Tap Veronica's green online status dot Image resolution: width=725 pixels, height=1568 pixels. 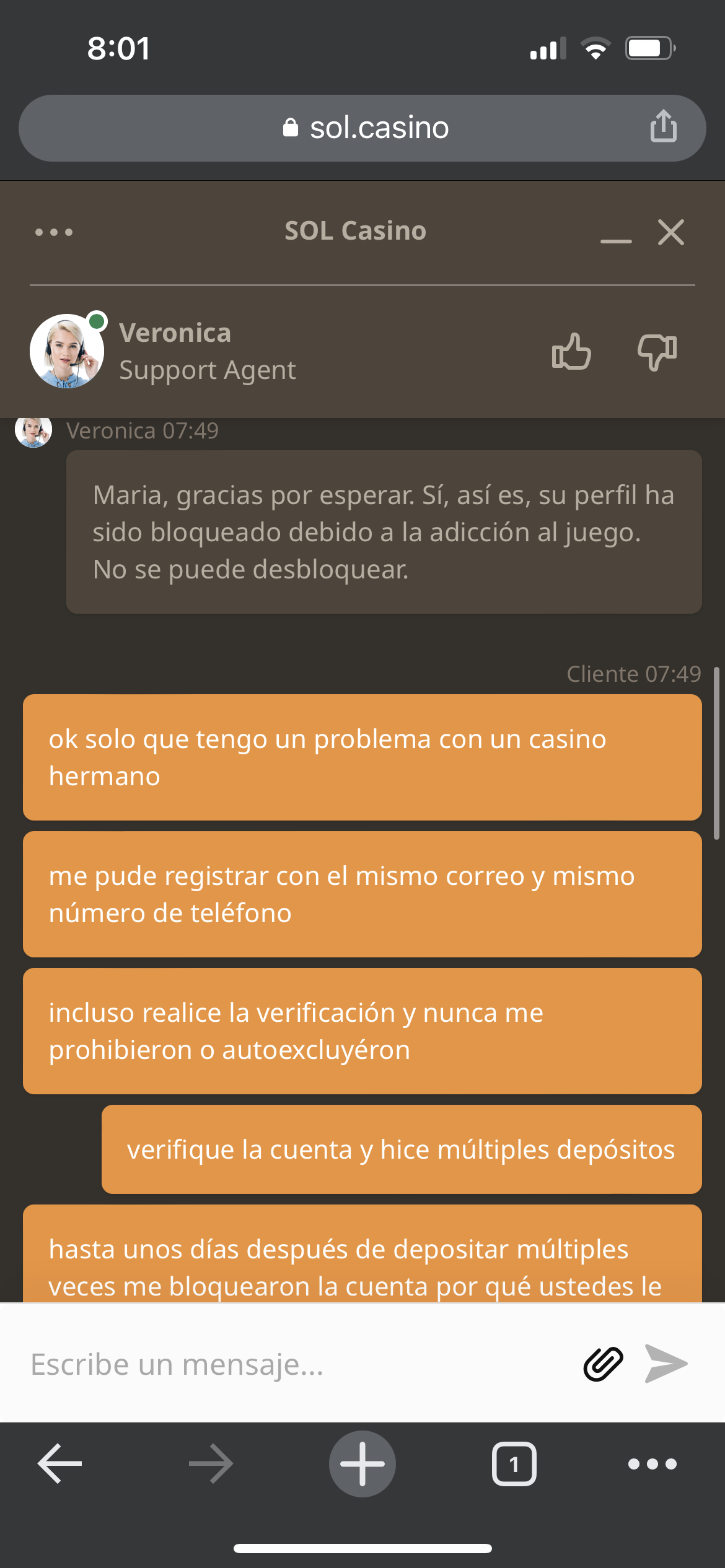point(96,320)
